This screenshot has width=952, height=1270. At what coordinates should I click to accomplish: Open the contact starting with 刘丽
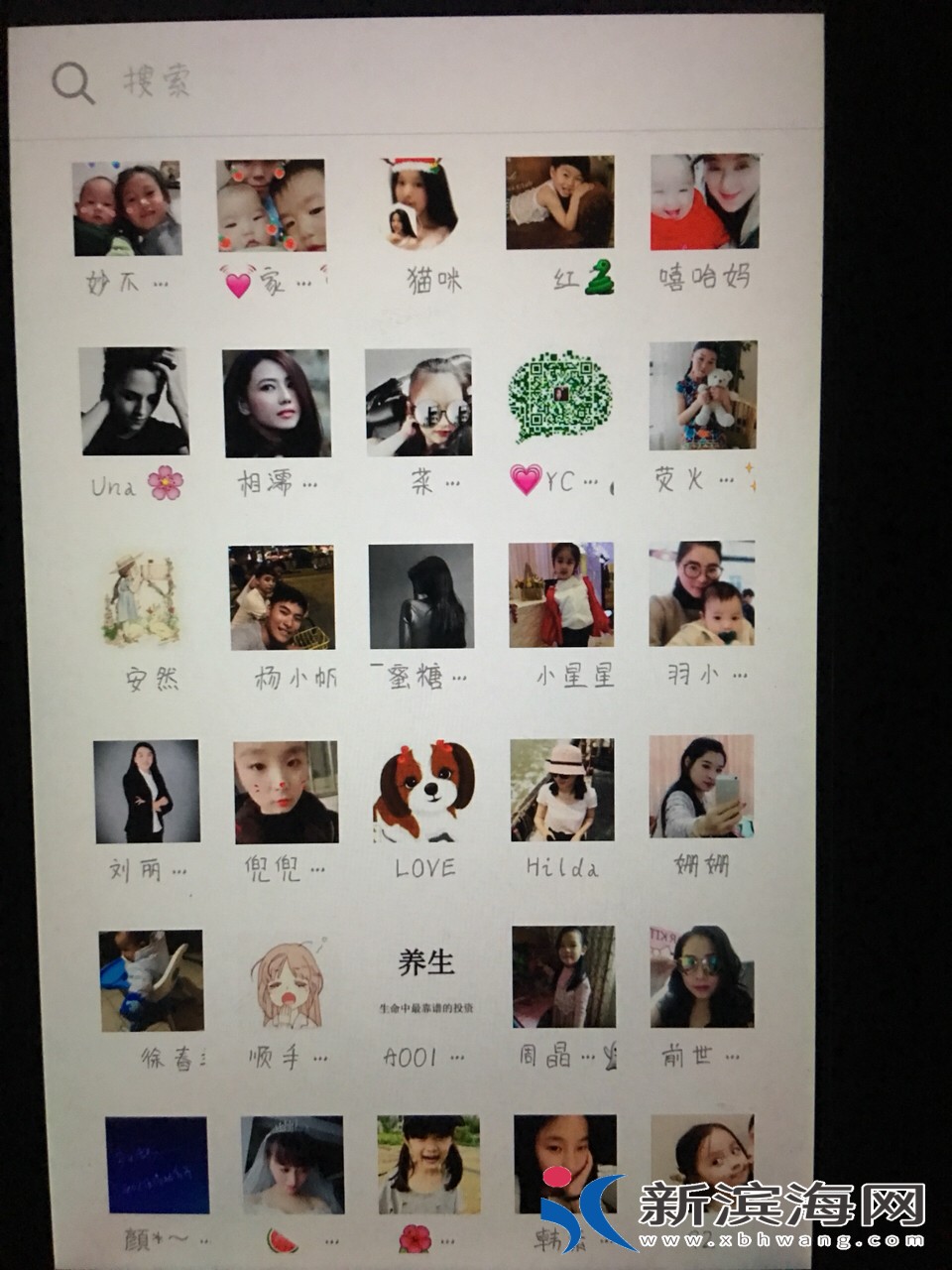pyautogui.click(x=147, y=792)
